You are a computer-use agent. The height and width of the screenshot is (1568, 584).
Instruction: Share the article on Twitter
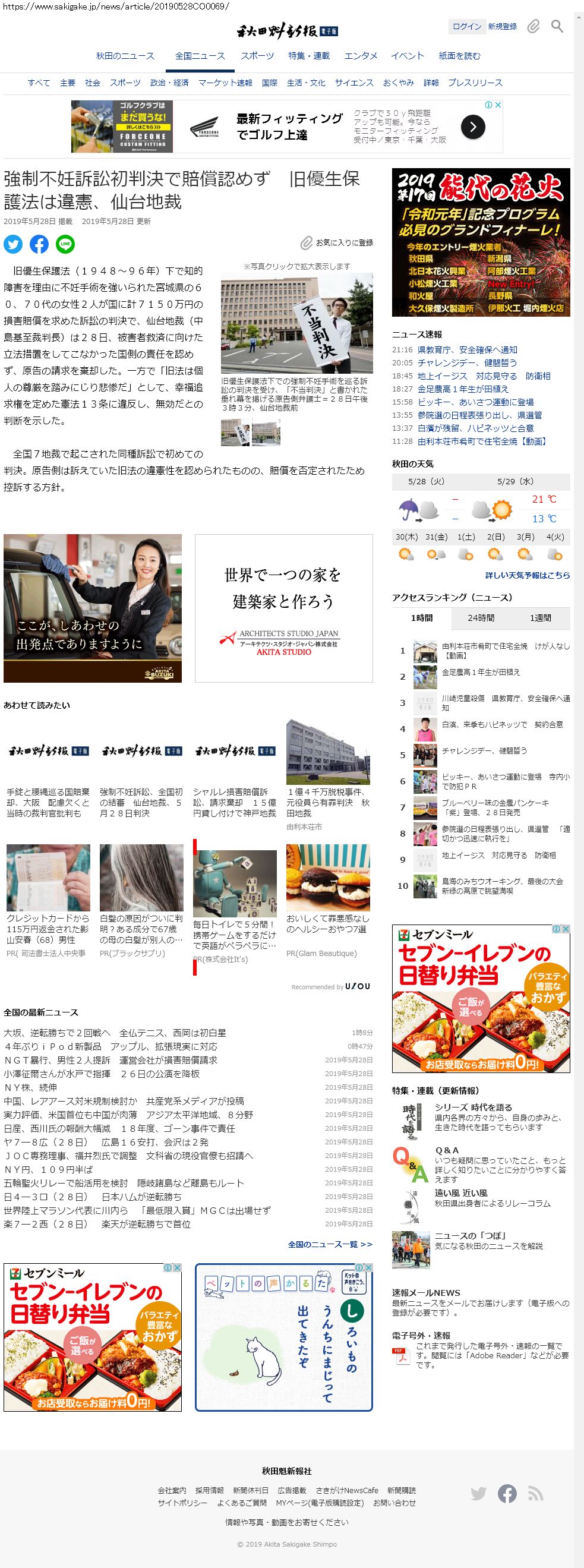(13, 244)
